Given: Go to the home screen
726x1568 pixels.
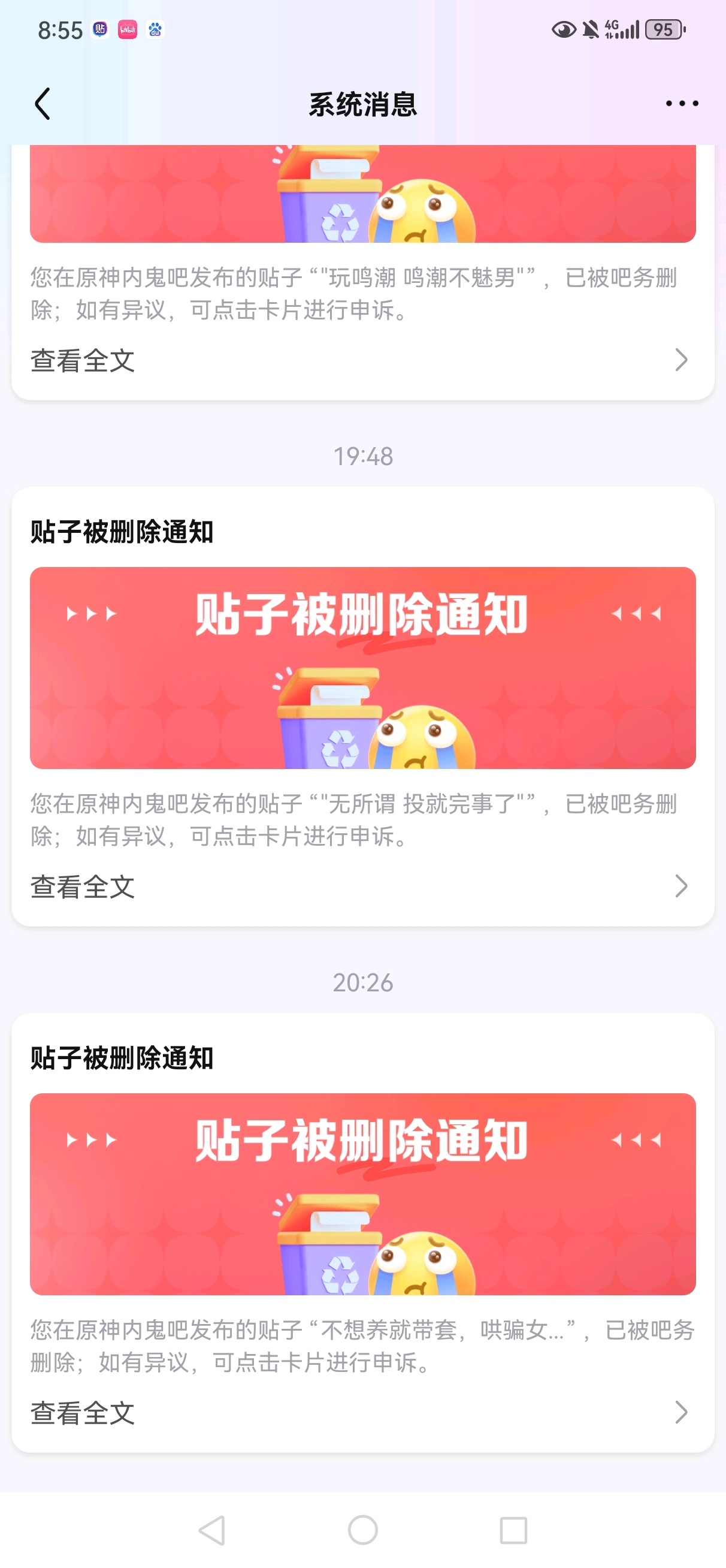Looking at the screenshot, I should [362, 1530].
